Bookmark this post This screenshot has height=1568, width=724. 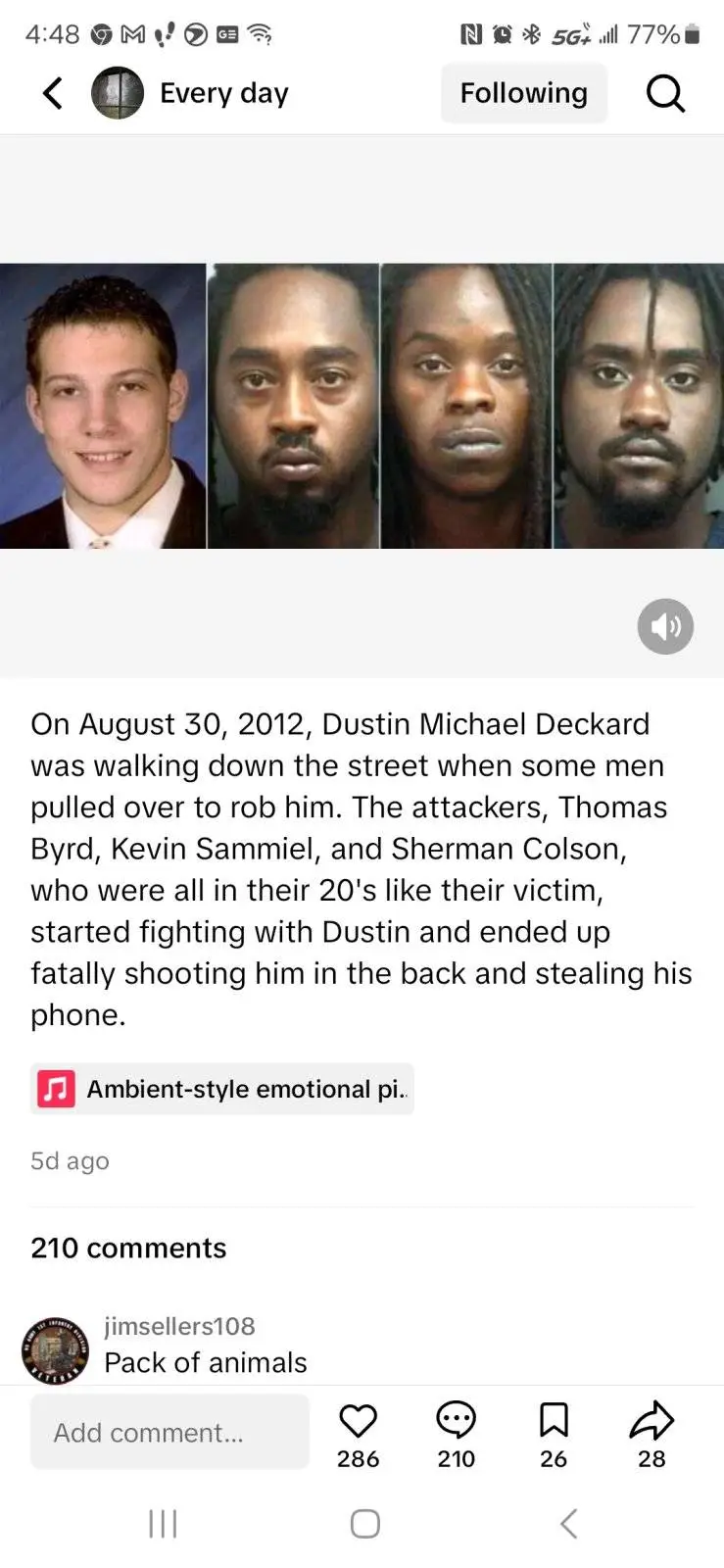click(x=554, y=1420)
